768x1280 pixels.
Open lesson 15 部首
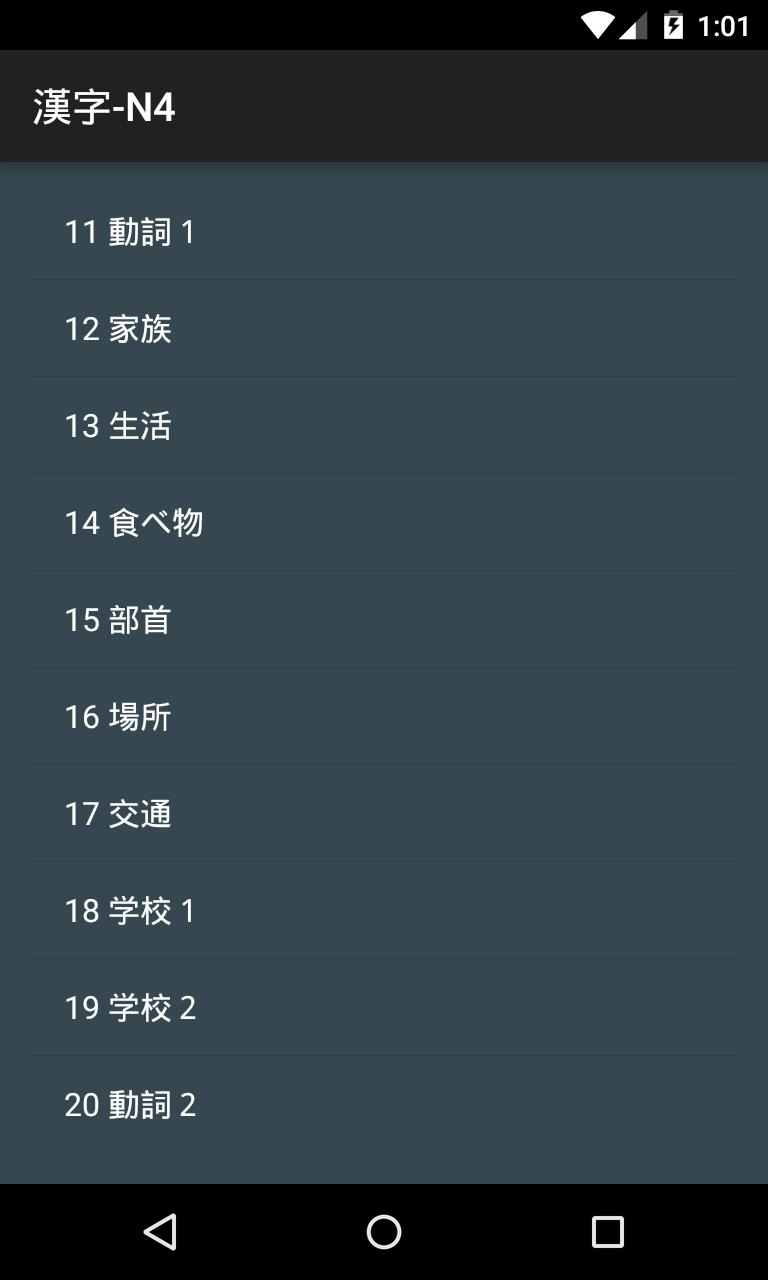point(384,619)
